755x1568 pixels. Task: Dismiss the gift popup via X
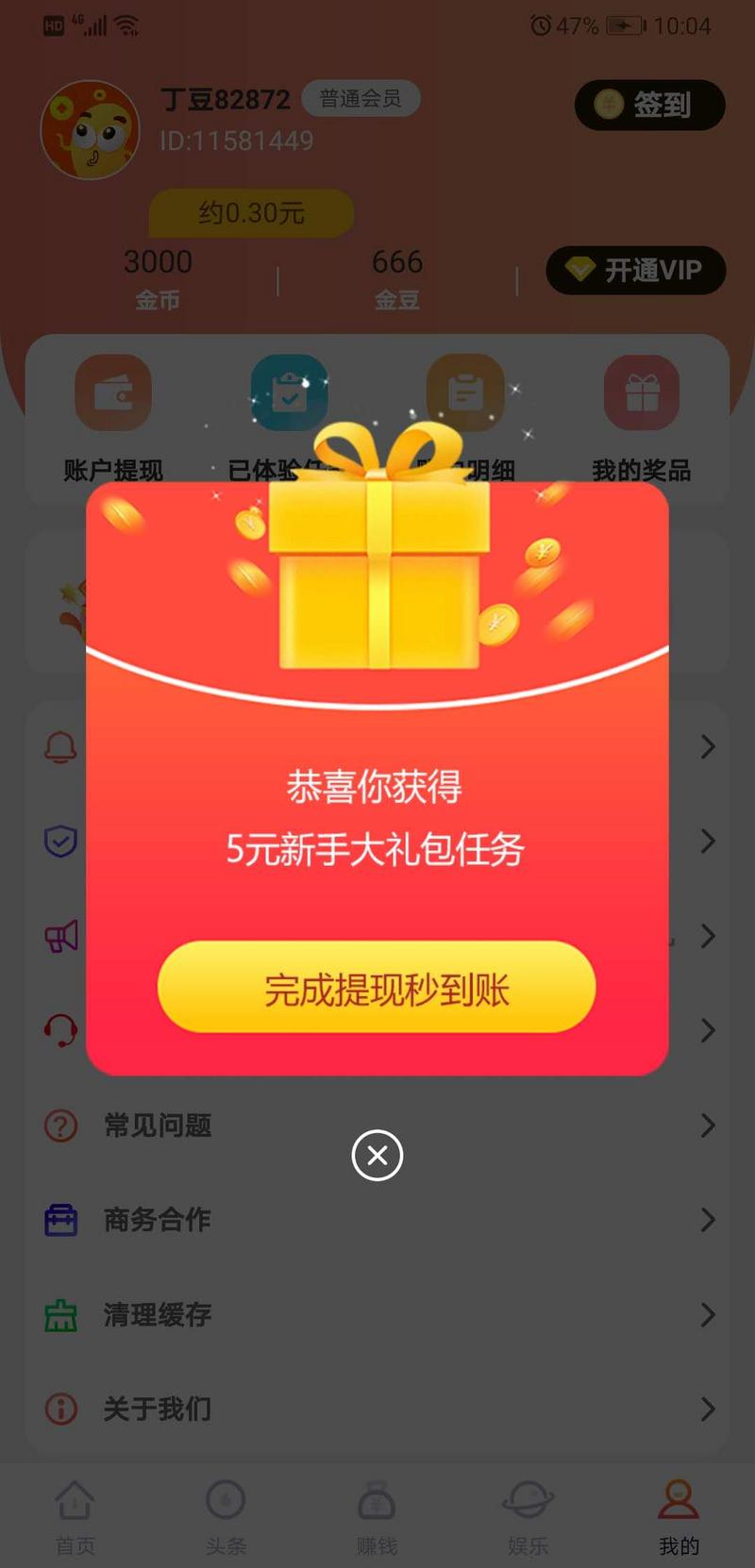point(377,1155)
